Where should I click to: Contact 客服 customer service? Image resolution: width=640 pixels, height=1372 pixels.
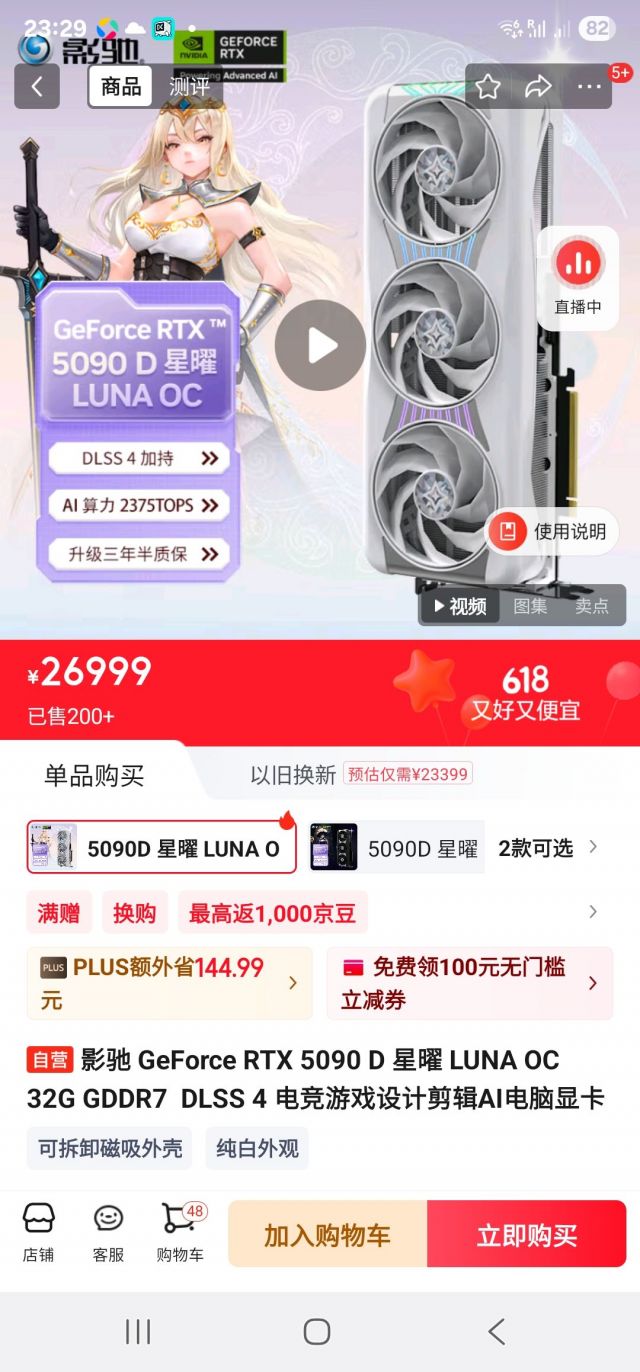click(x=108, y=1232)
